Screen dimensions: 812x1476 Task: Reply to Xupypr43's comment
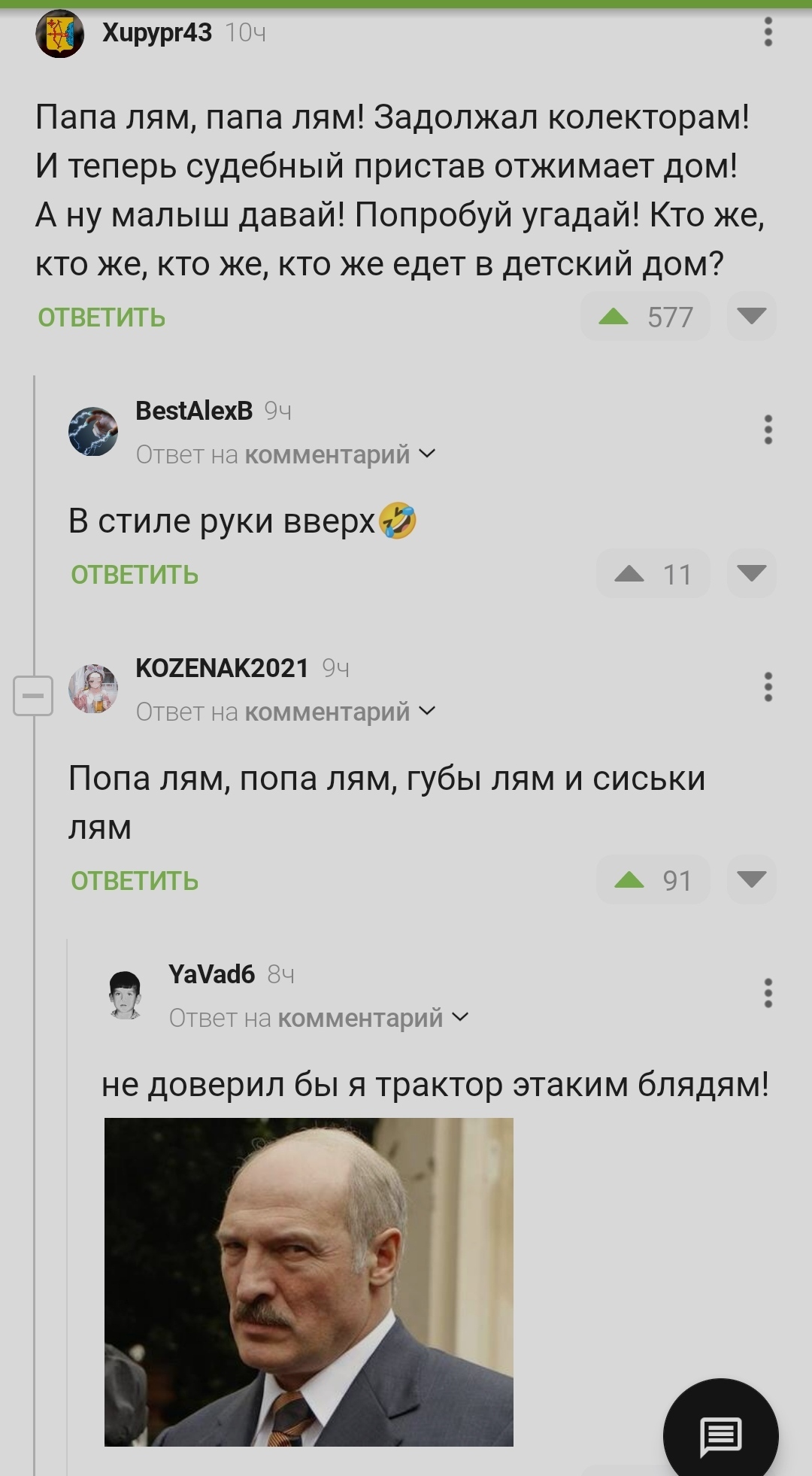101,317
